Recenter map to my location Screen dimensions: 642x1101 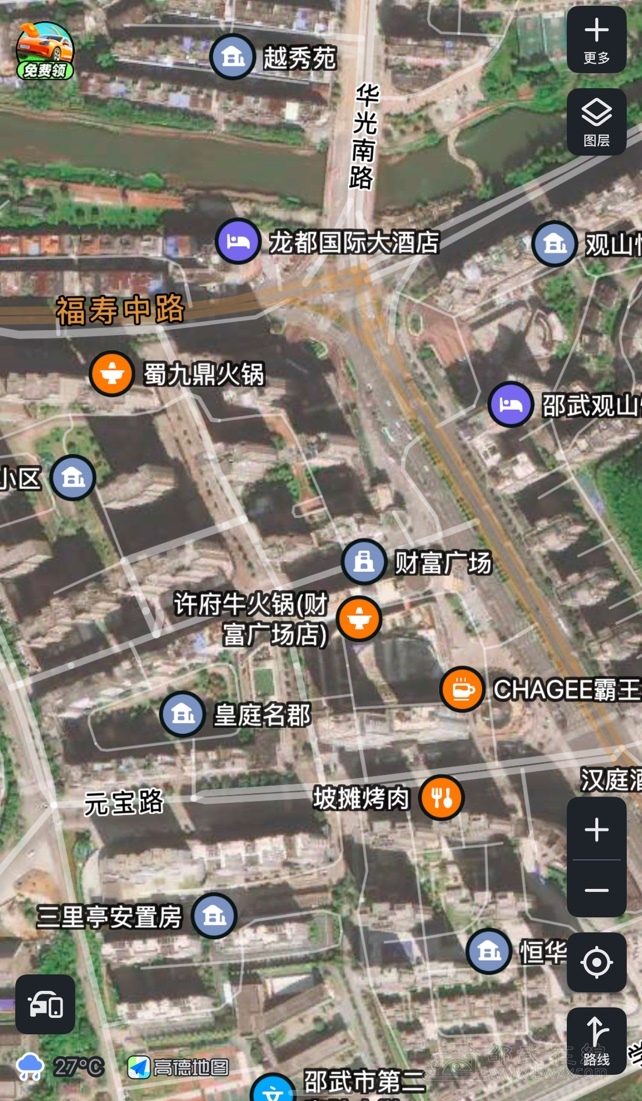(x=596, y=963)
